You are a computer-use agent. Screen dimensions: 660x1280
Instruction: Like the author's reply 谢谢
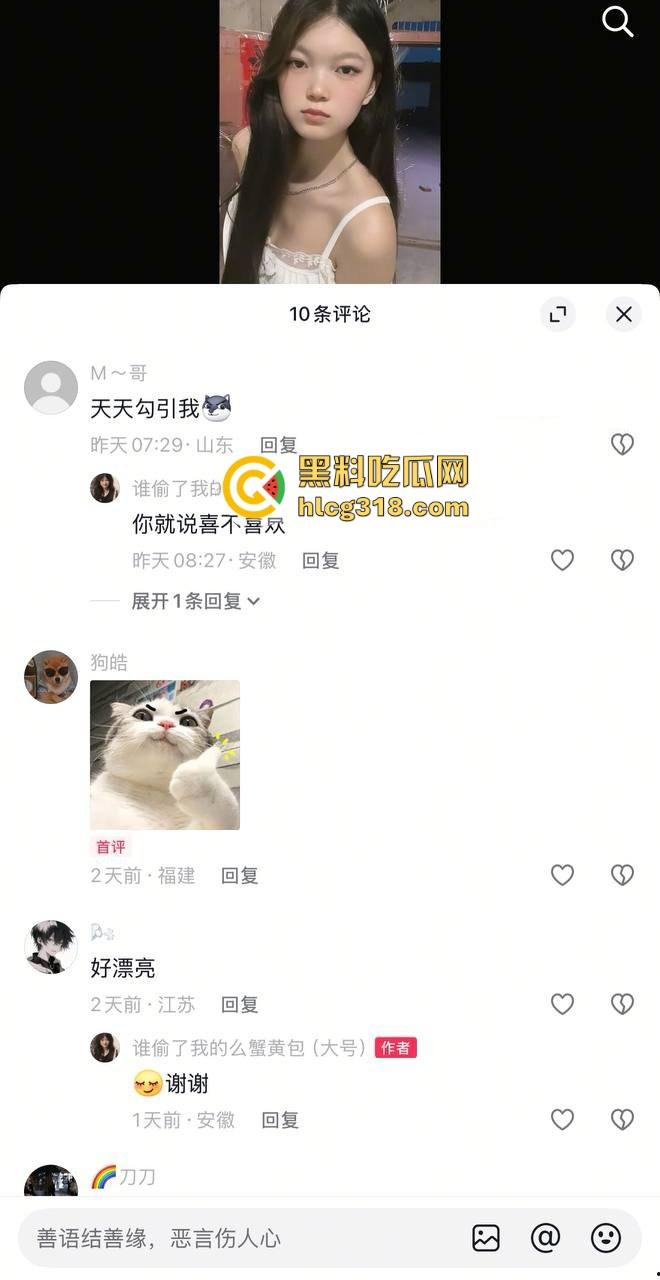coord(563,1120)
